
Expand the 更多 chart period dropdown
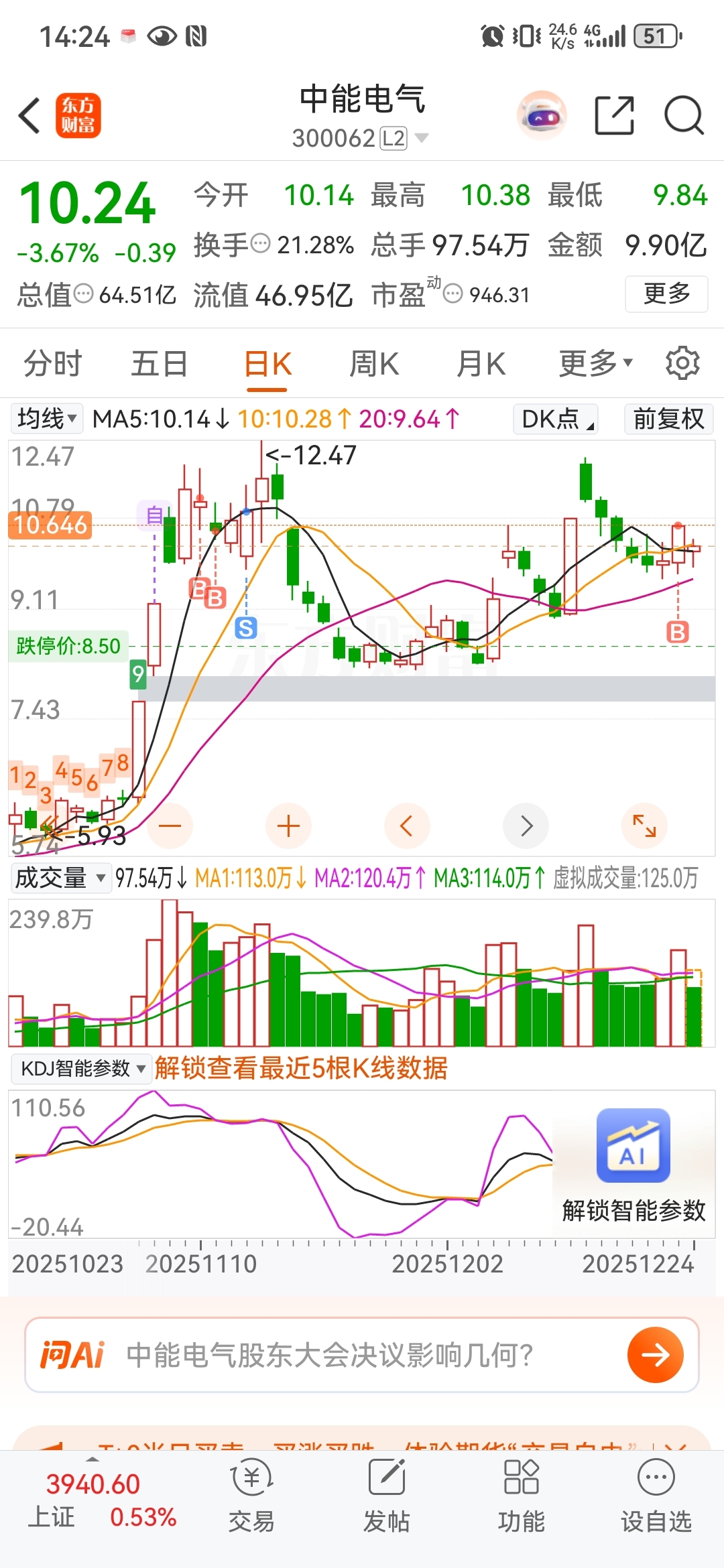click(x=595, y=365)
